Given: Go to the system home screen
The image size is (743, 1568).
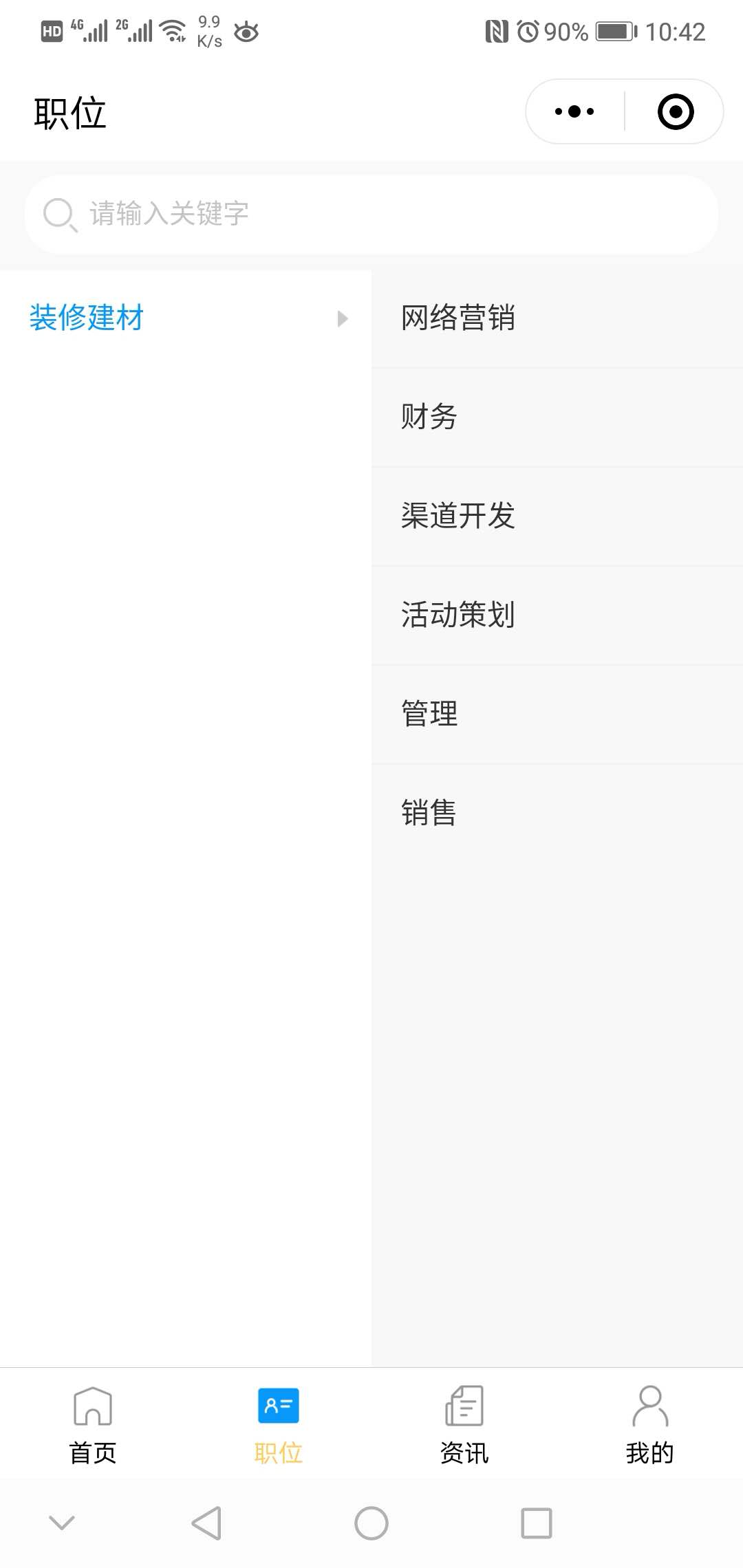Looking at the screenshot, I should pyautogui.click(x=371, y=1523).
